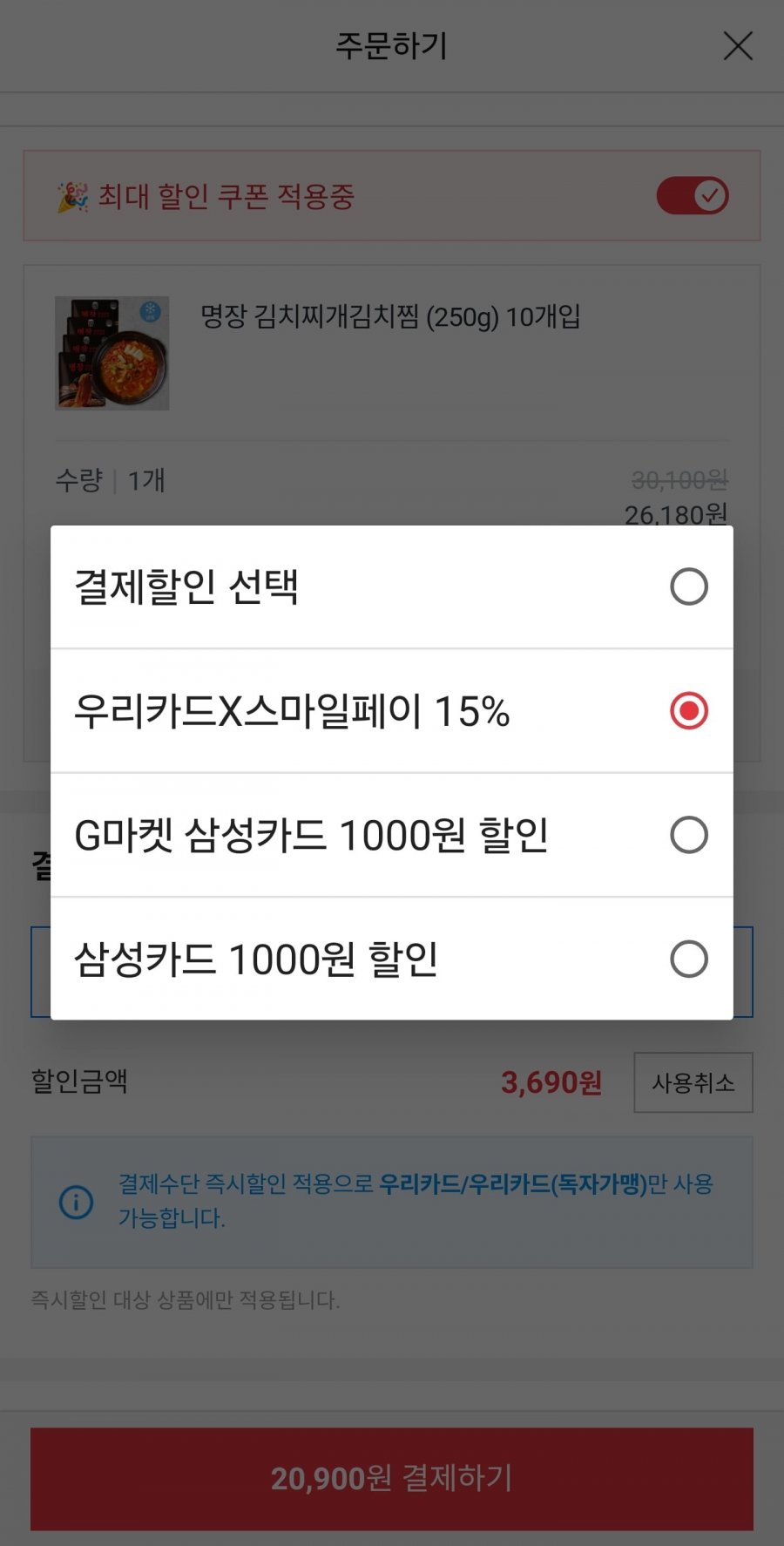The width and height of the screenshot is (784, 1546).
Task: Tap the 20,900원 결제하기 button
Action: 392,1478
